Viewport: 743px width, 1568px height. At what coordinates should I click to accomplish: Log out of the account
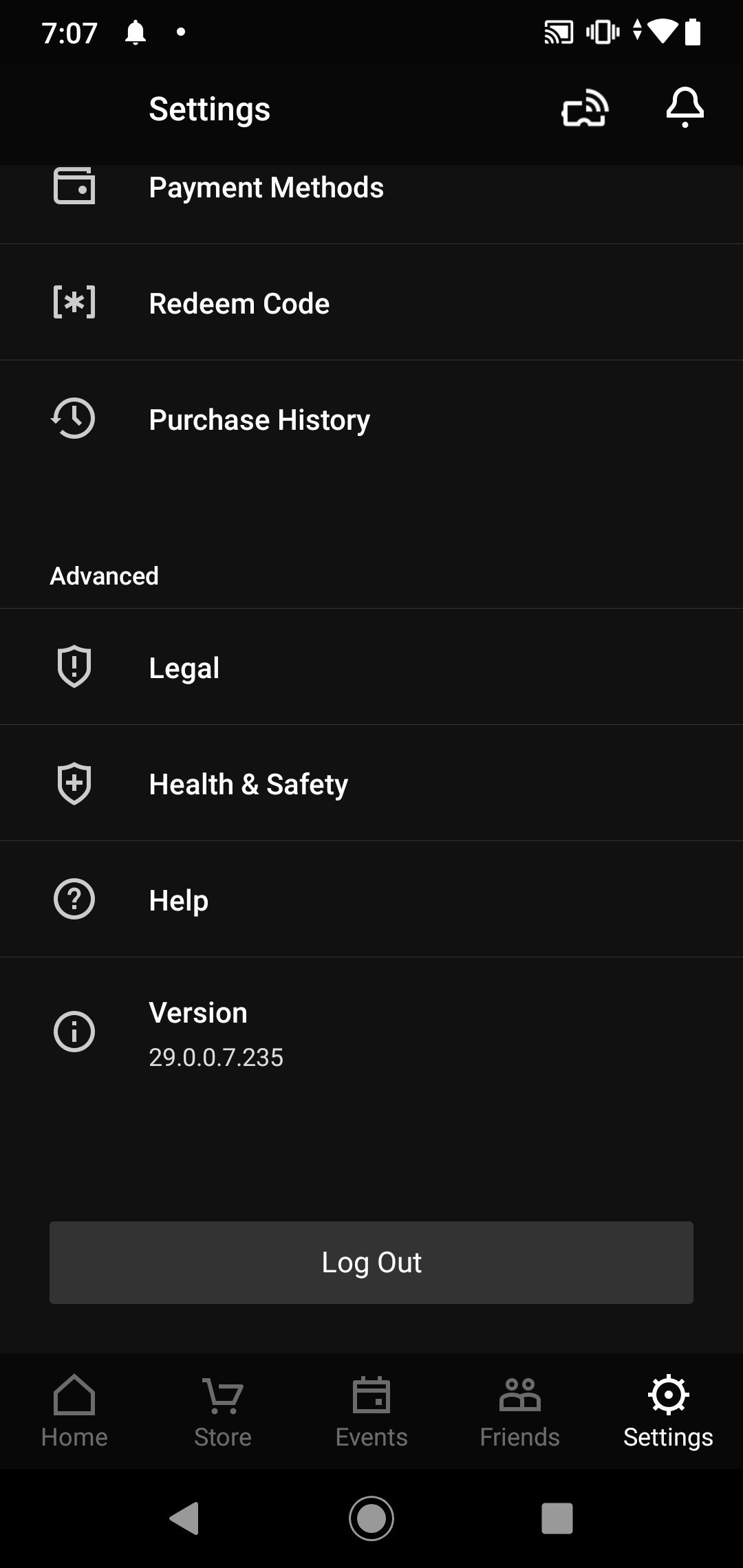tap(371, 1262)
